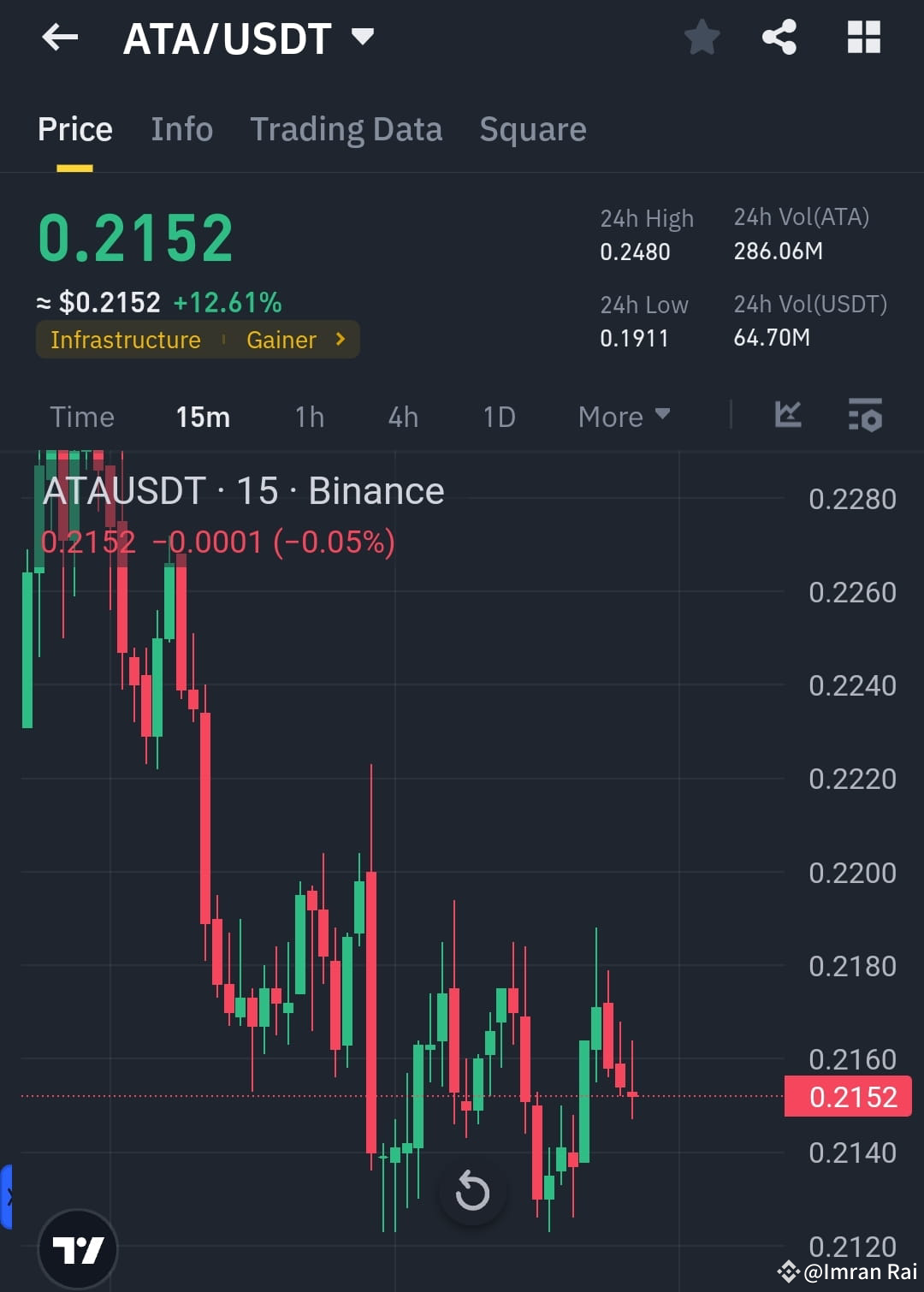Tap the red 0.2152 price marker
This screenshot has width=924, height=1292.
(848, 1096)
